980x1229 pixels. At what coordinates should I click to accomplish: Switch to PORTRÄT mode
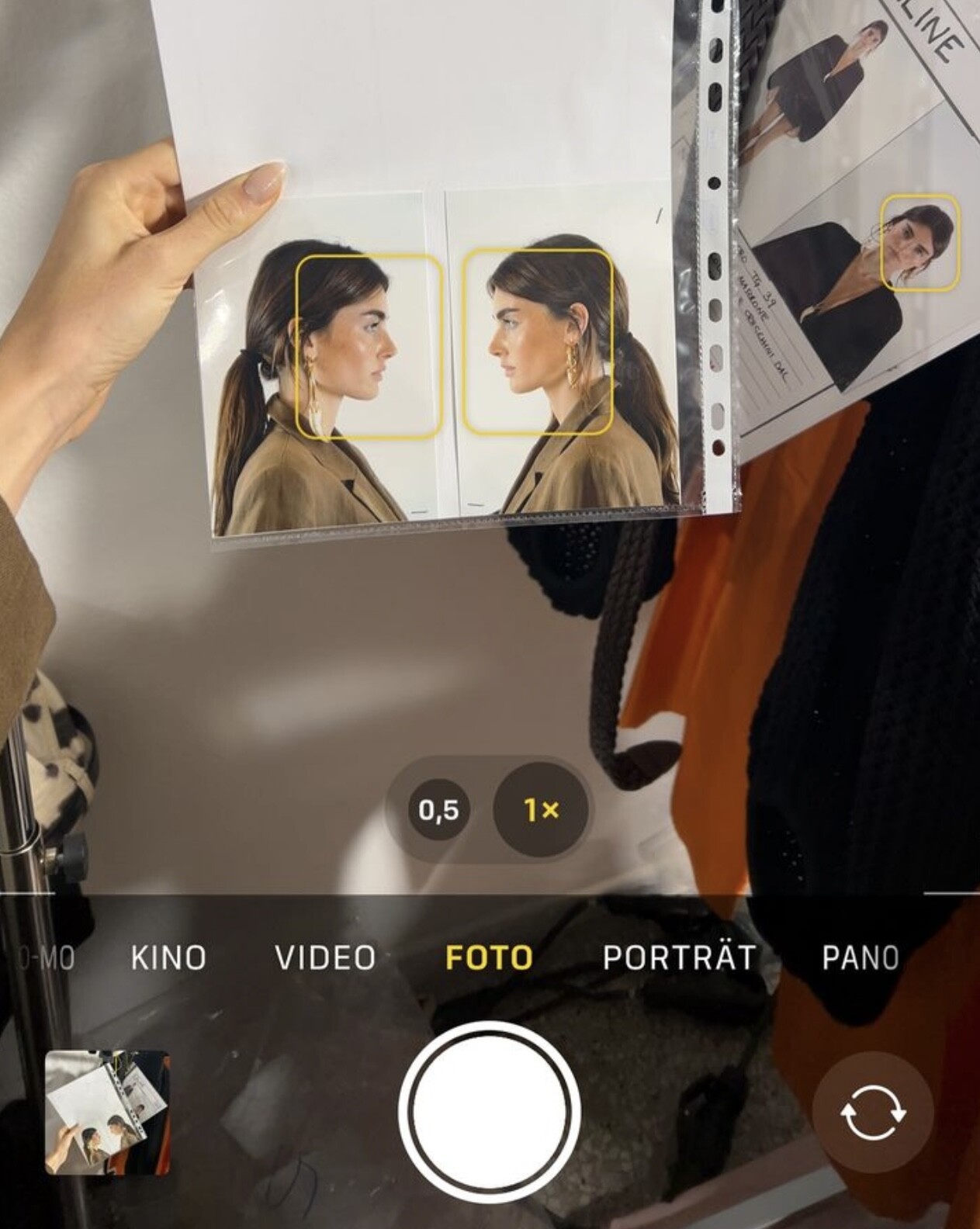pos(679,957)
